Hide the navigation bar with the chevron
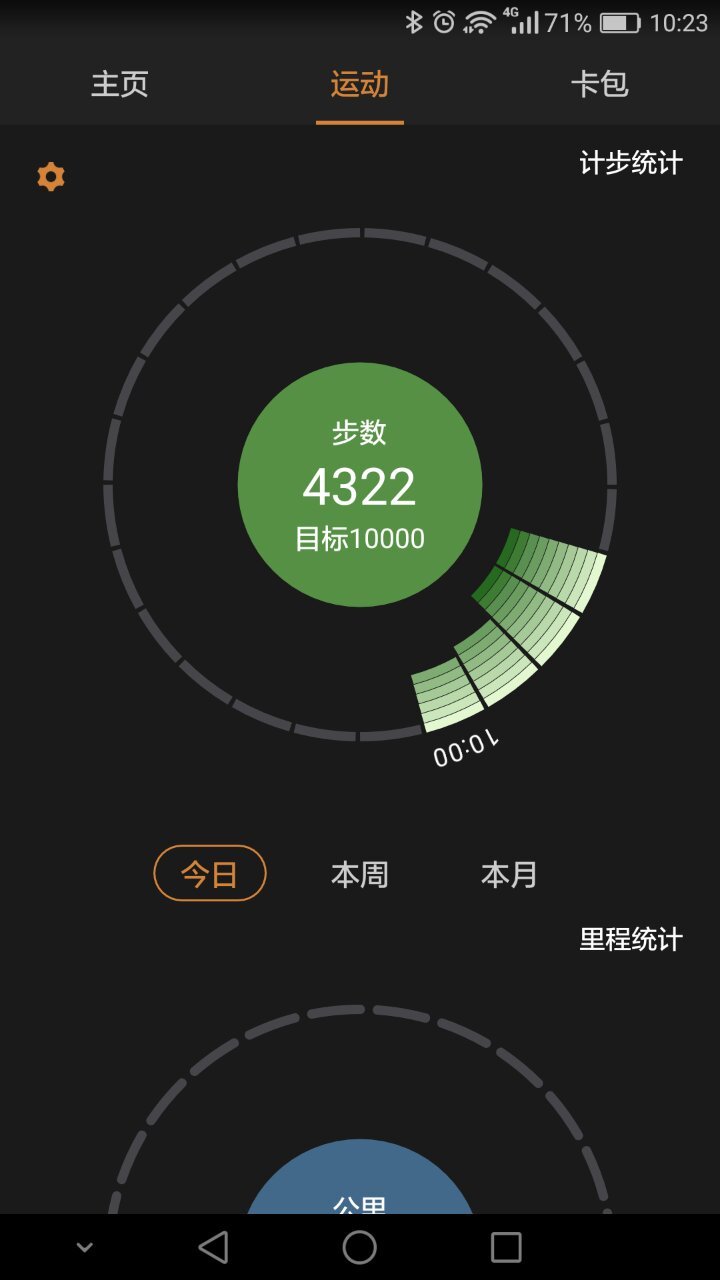Screen dimensions: 720x1280 click(85, 1247)
